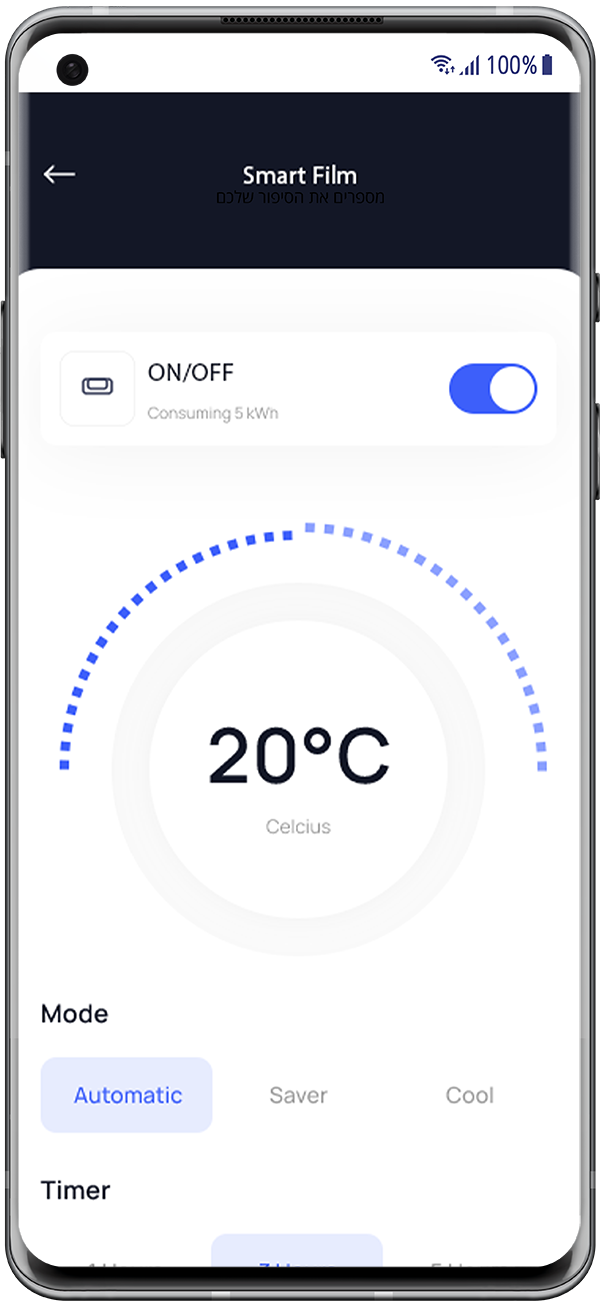Turn off the ON/OFF power switch
600x1301 pixels.
[x=493, y=389]
